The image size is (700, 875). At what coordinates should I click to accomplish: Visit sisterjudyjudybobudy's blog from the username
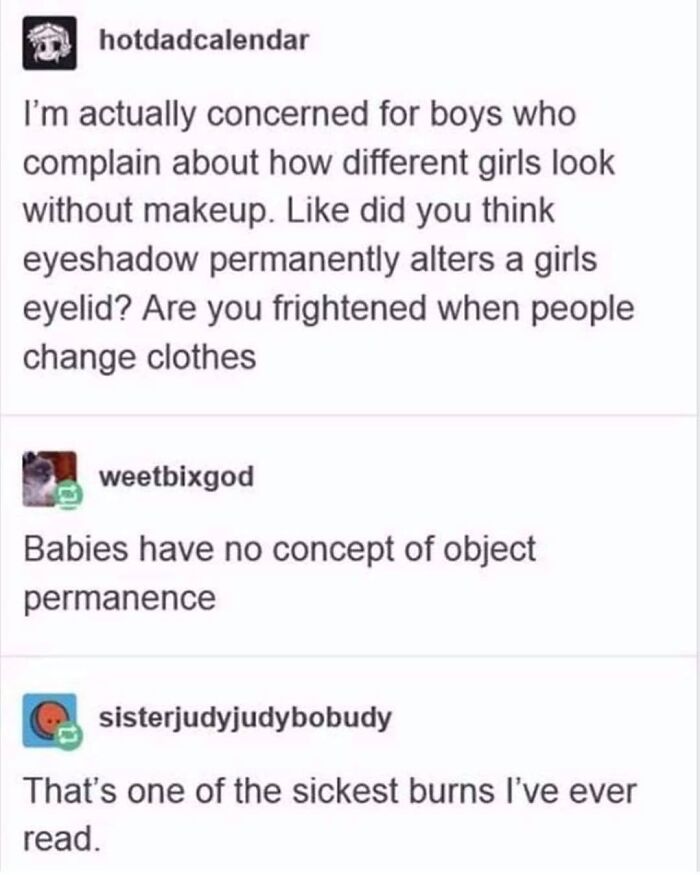246,719
